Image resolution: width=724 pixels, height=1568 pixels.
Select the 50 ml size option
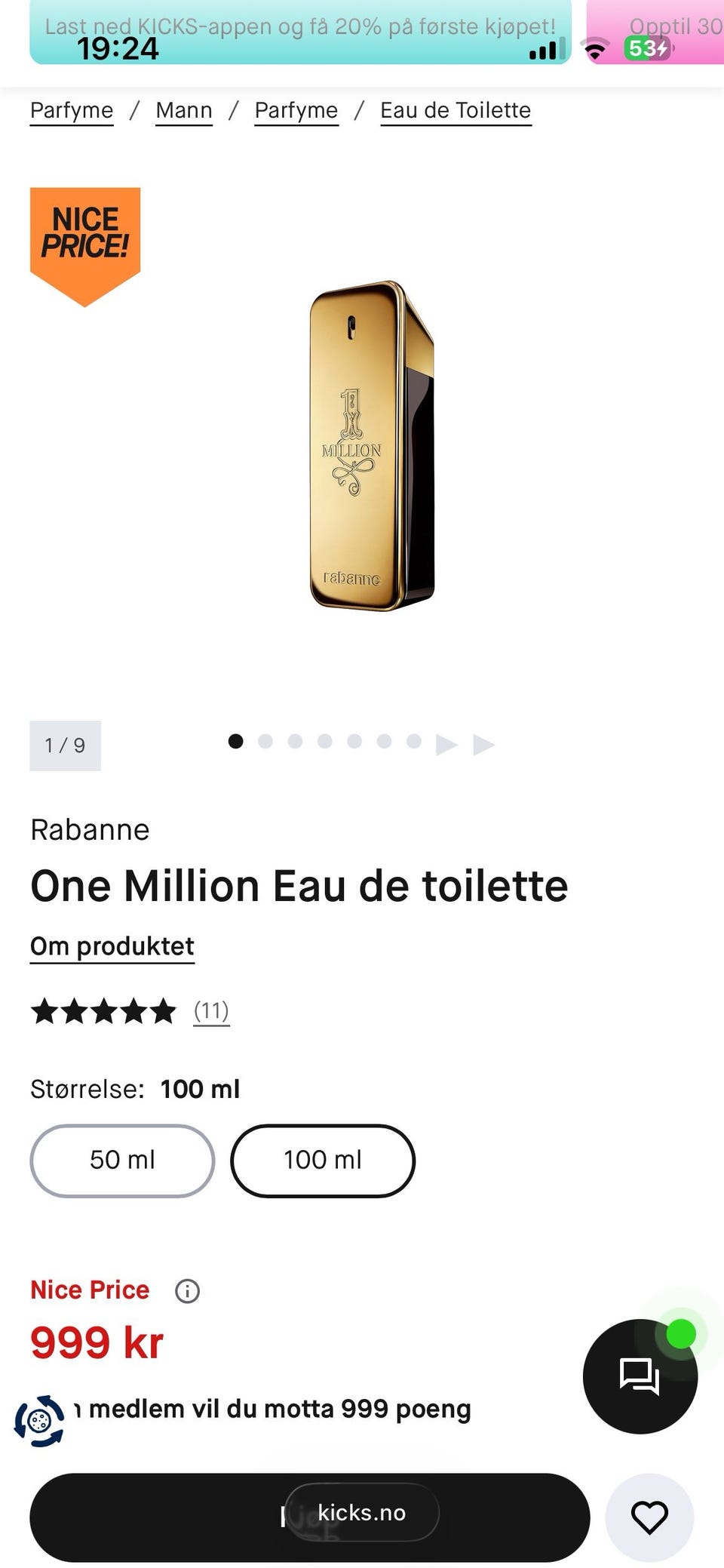(x=122, y=1161)
